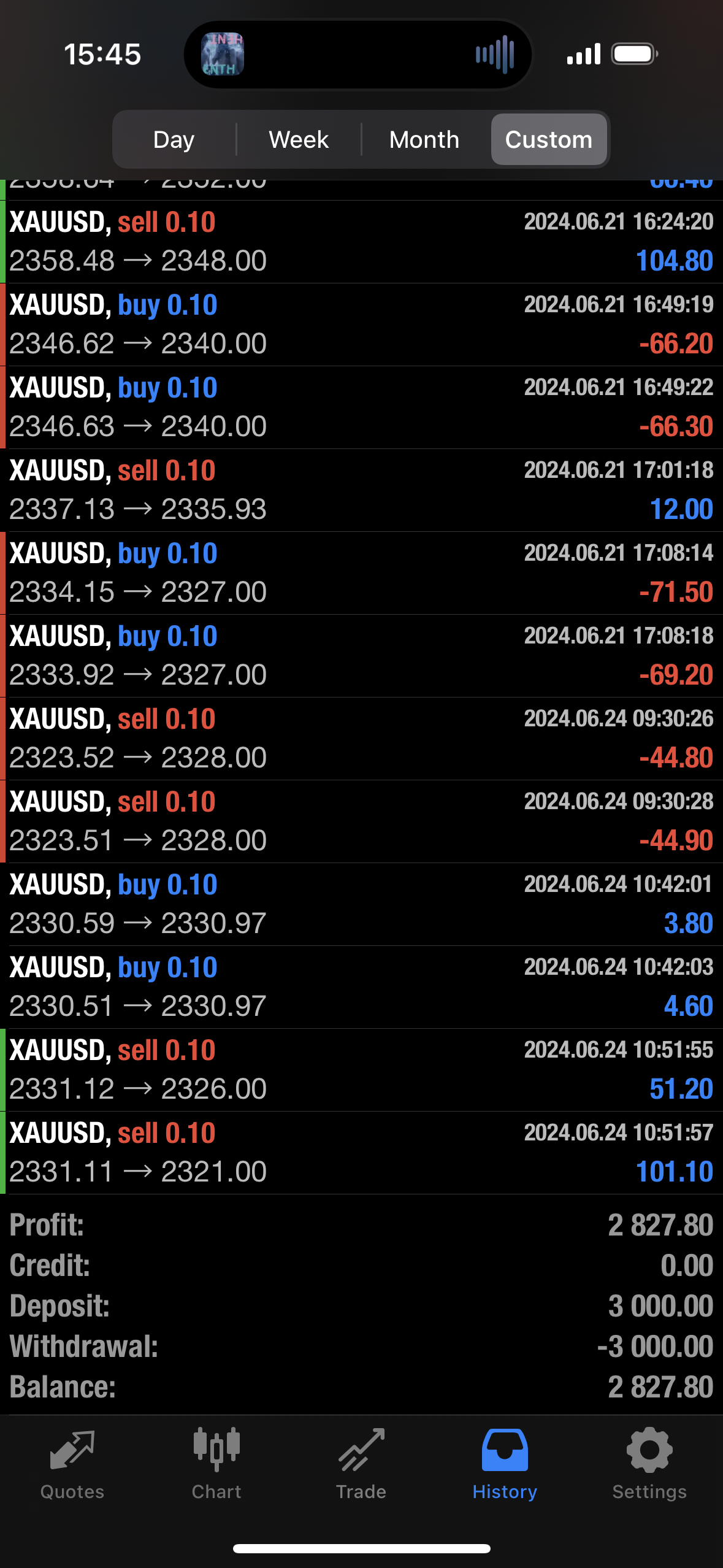
Task: Switch to the Day period filter
Action: point(174,140)
